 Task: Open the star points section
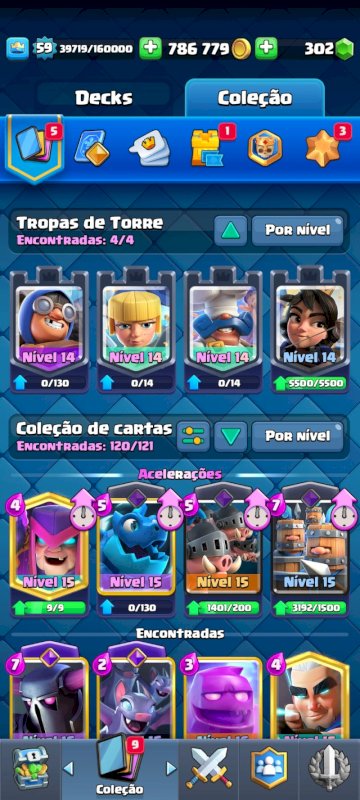[324, 147]
